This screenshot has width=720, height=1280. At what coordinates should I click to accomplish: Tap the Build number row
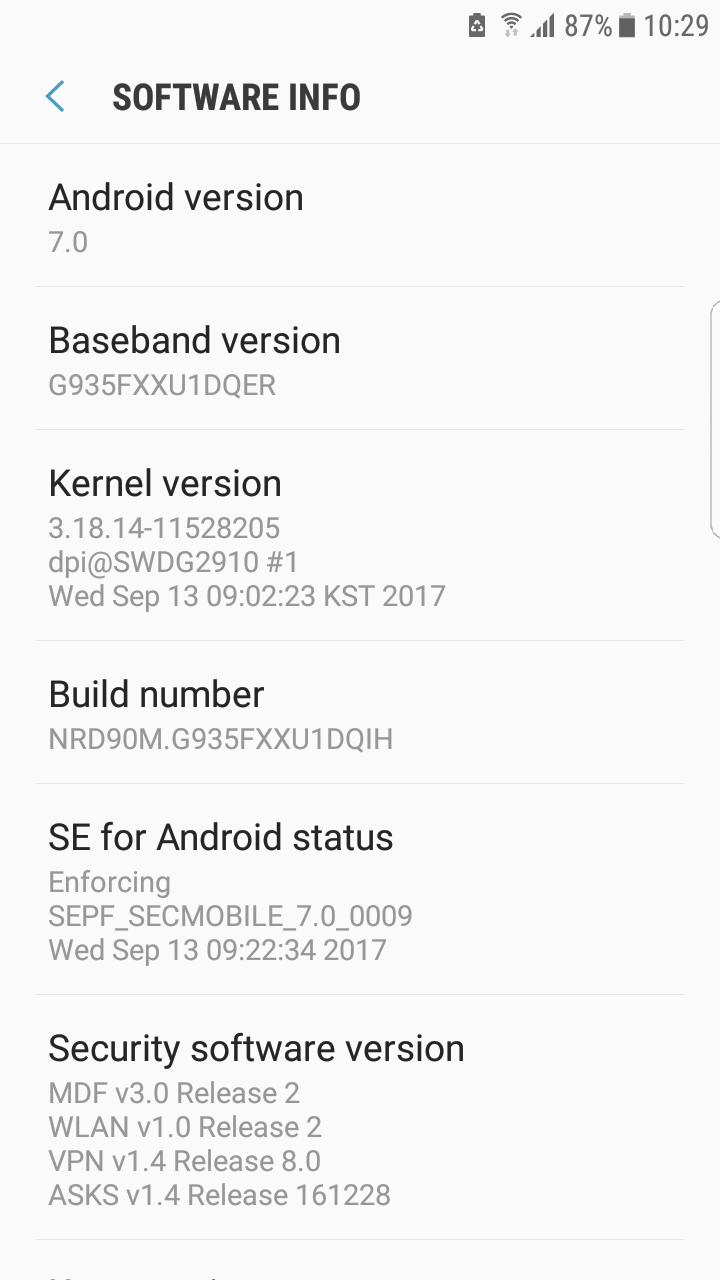tap(360, 713)
